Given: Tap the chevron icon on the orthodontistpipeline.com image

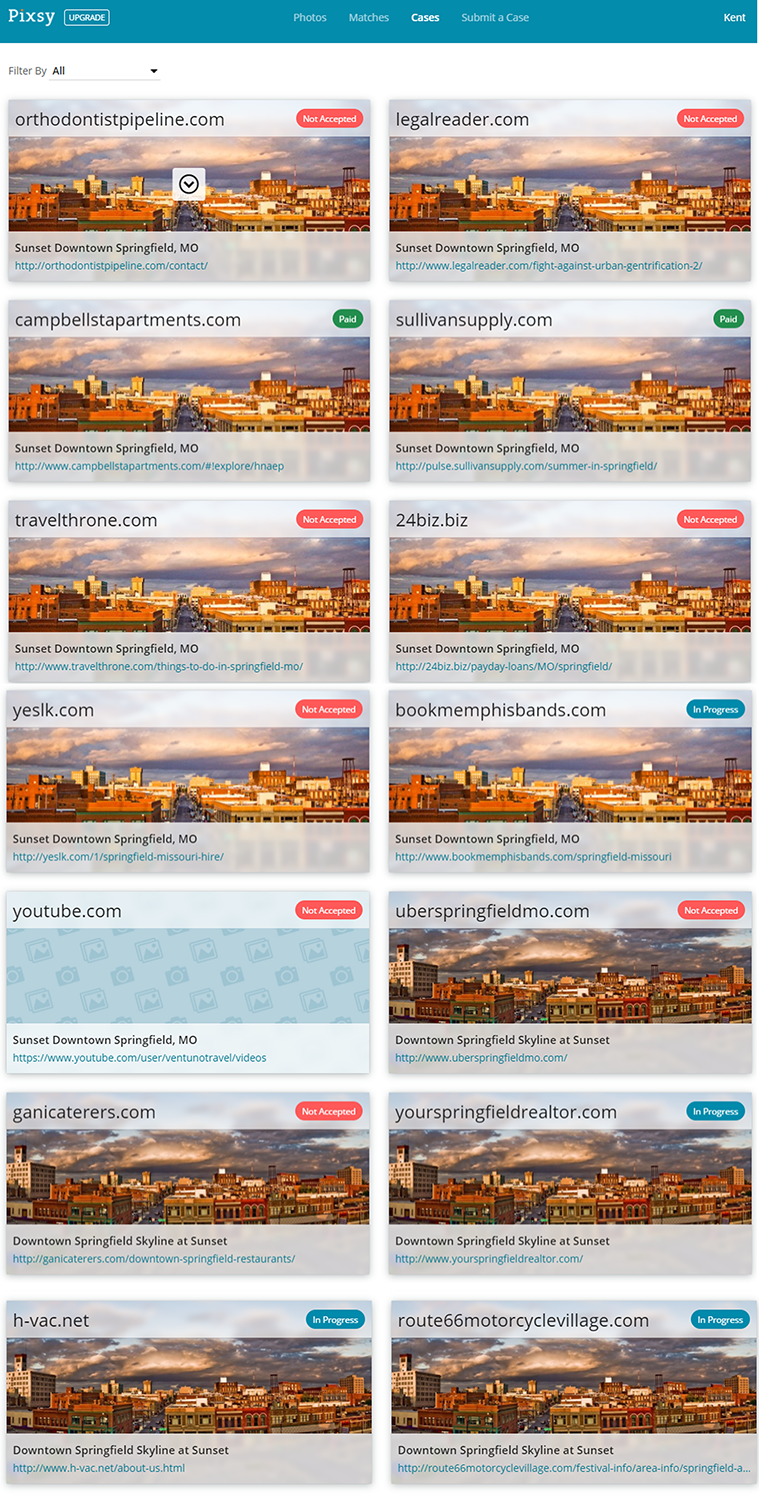Looking at the screenshot, I should coord(189,184).
